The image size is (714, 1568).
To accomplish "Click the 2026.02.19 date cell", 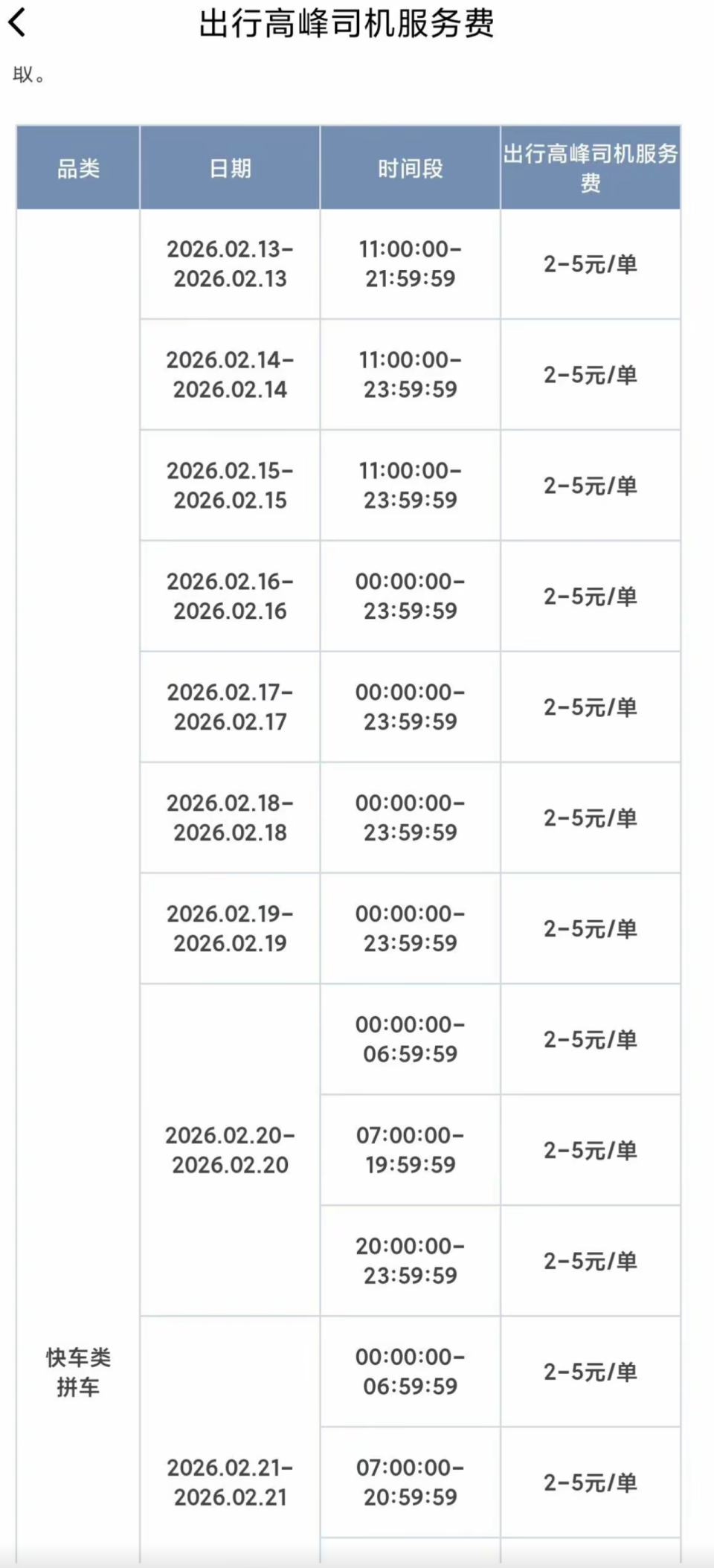I will pos(229,928).
